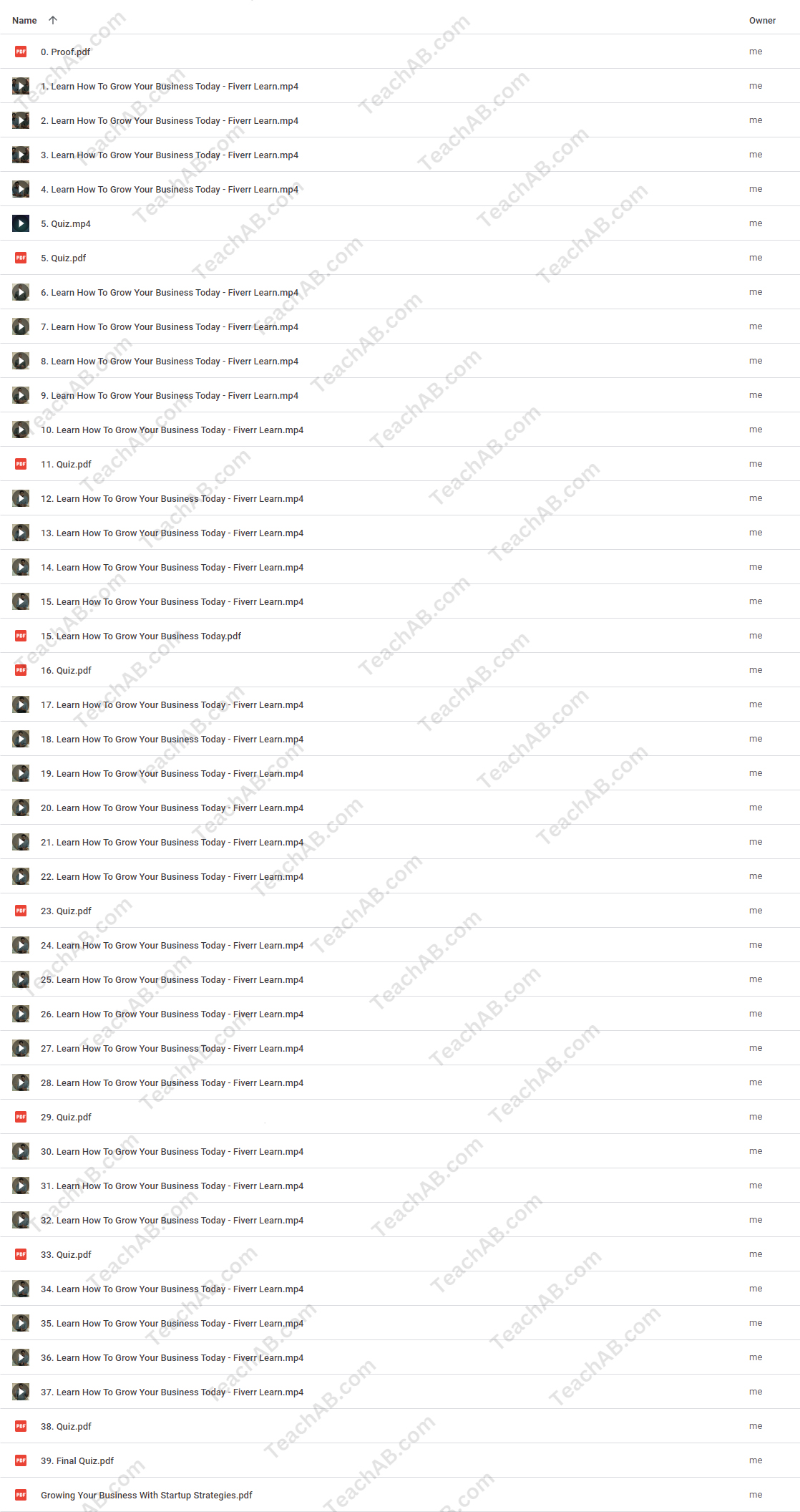Open 15. Learn How To Grow Your Business Today.pdf
Viewport: 800px width, 1512px height.
coord(141,636)
